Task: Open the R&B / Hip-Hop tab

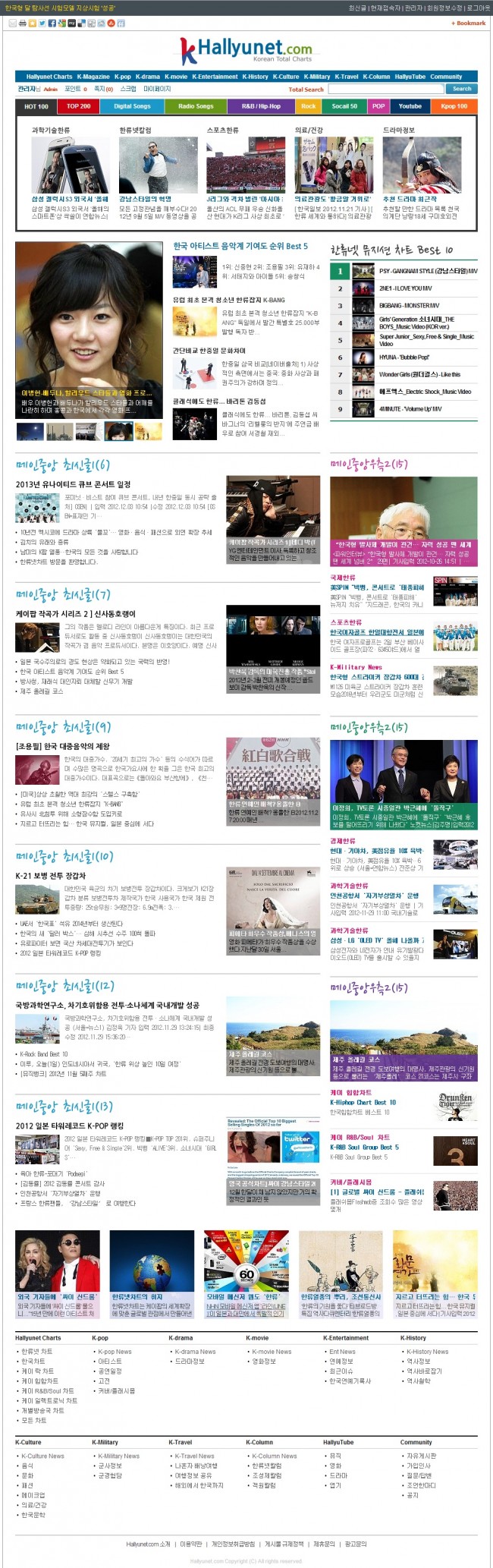Action: tap(261, 106)
